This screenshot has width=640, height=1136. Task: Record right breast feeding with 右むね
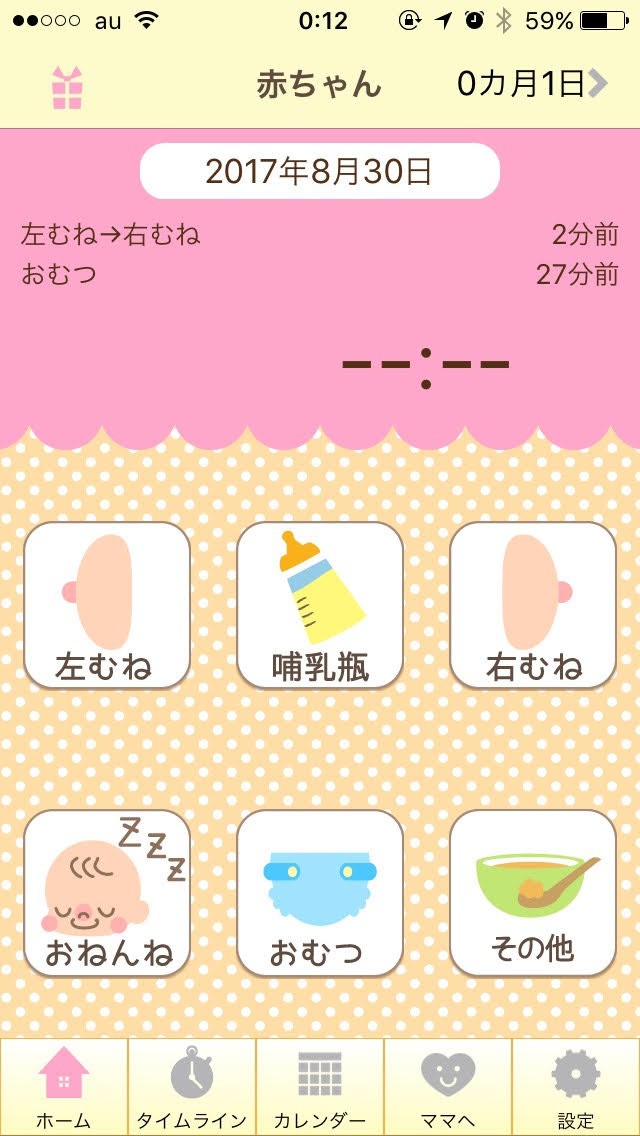pyautogui.click(x=533, y=606)
